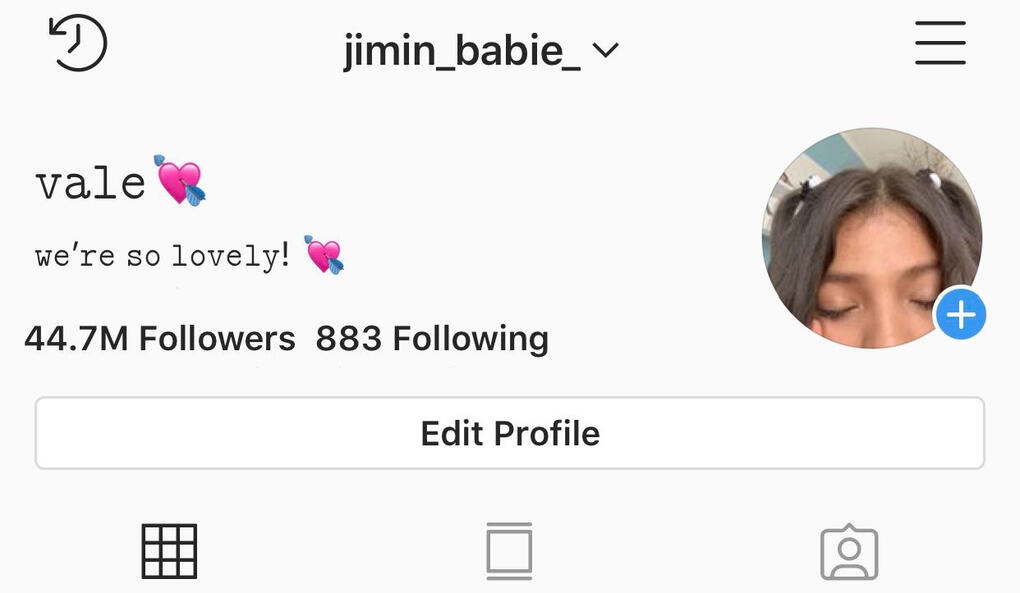Open the hamburger menu

point(940,43)
